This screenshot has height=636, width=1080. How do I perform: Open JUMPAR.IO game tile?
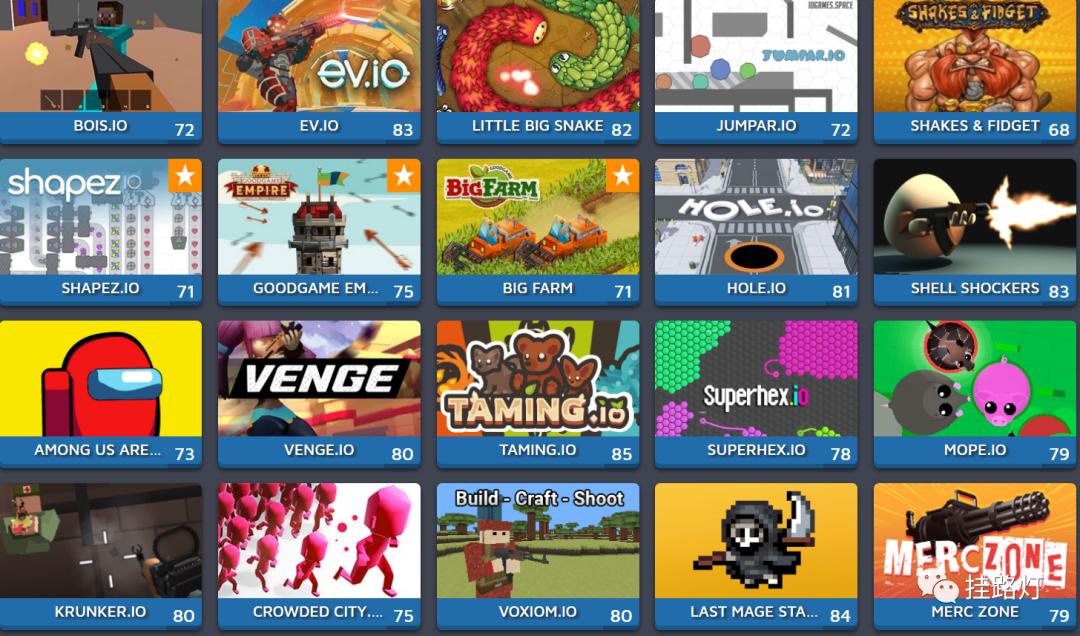tap(756, 60)
